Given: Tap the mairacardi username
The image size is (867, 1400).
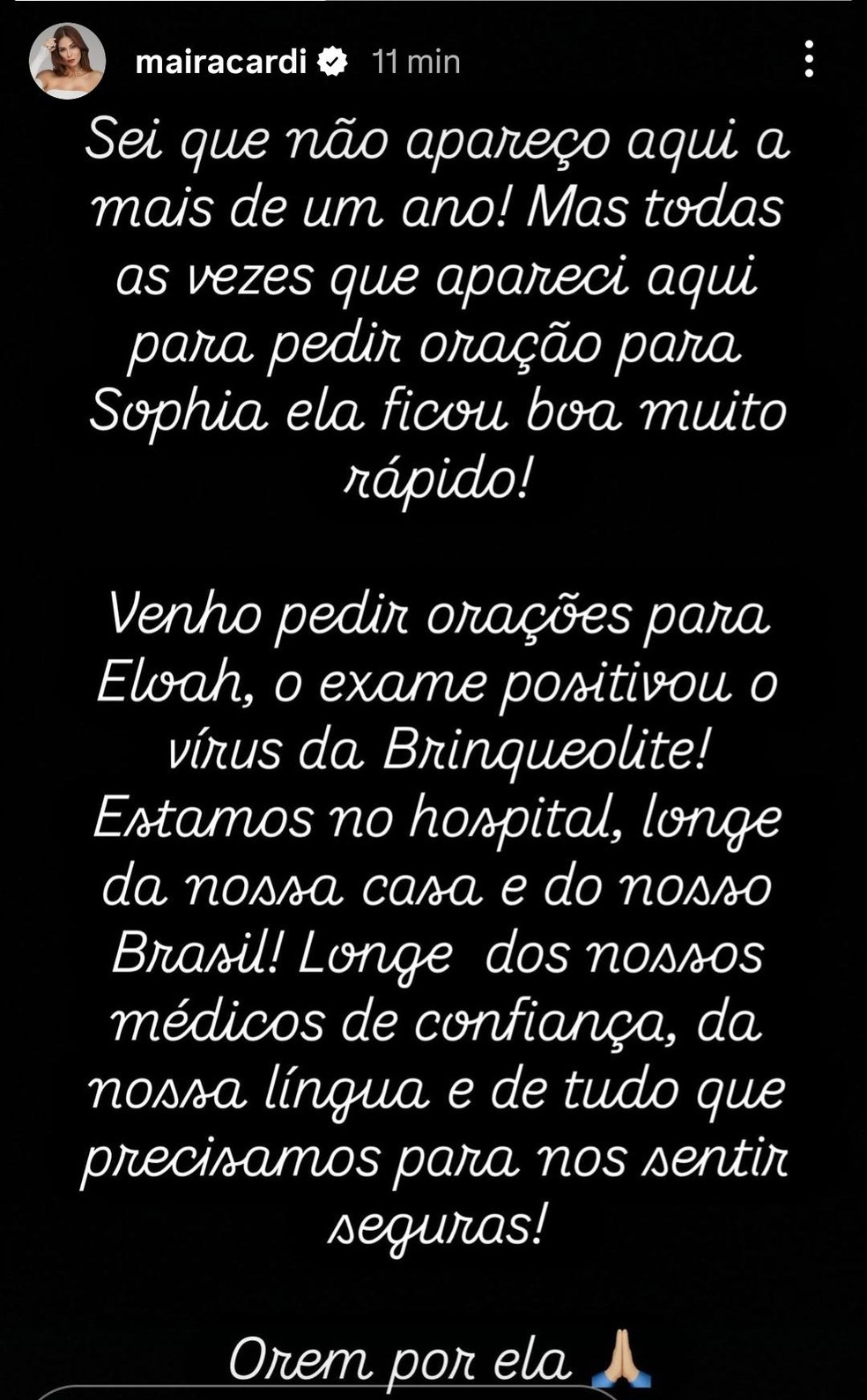Looking at the screenshot, I should coord(221,62).
